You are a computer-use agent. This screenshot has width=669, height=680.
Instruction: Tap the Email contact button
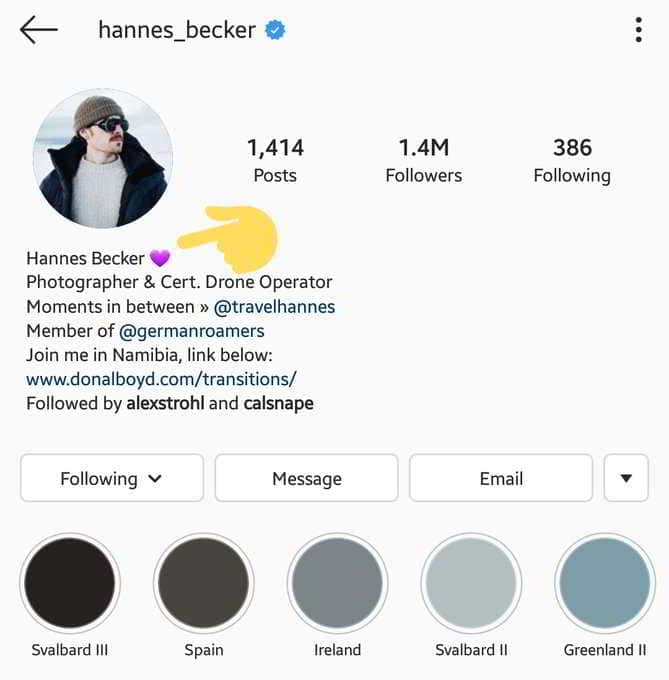(501, 479)
